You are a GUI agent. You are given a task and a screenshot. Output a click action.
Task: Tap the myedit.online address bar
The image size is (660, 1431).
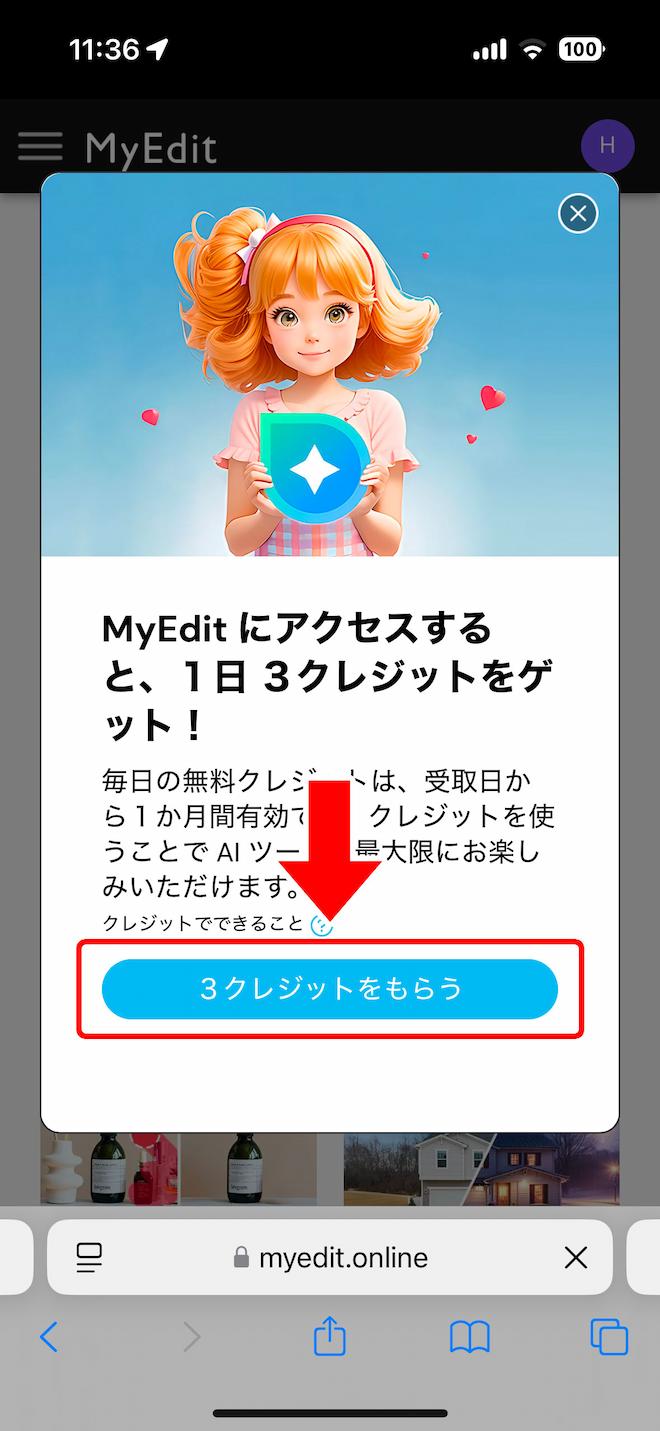[x=330, y=1257]
